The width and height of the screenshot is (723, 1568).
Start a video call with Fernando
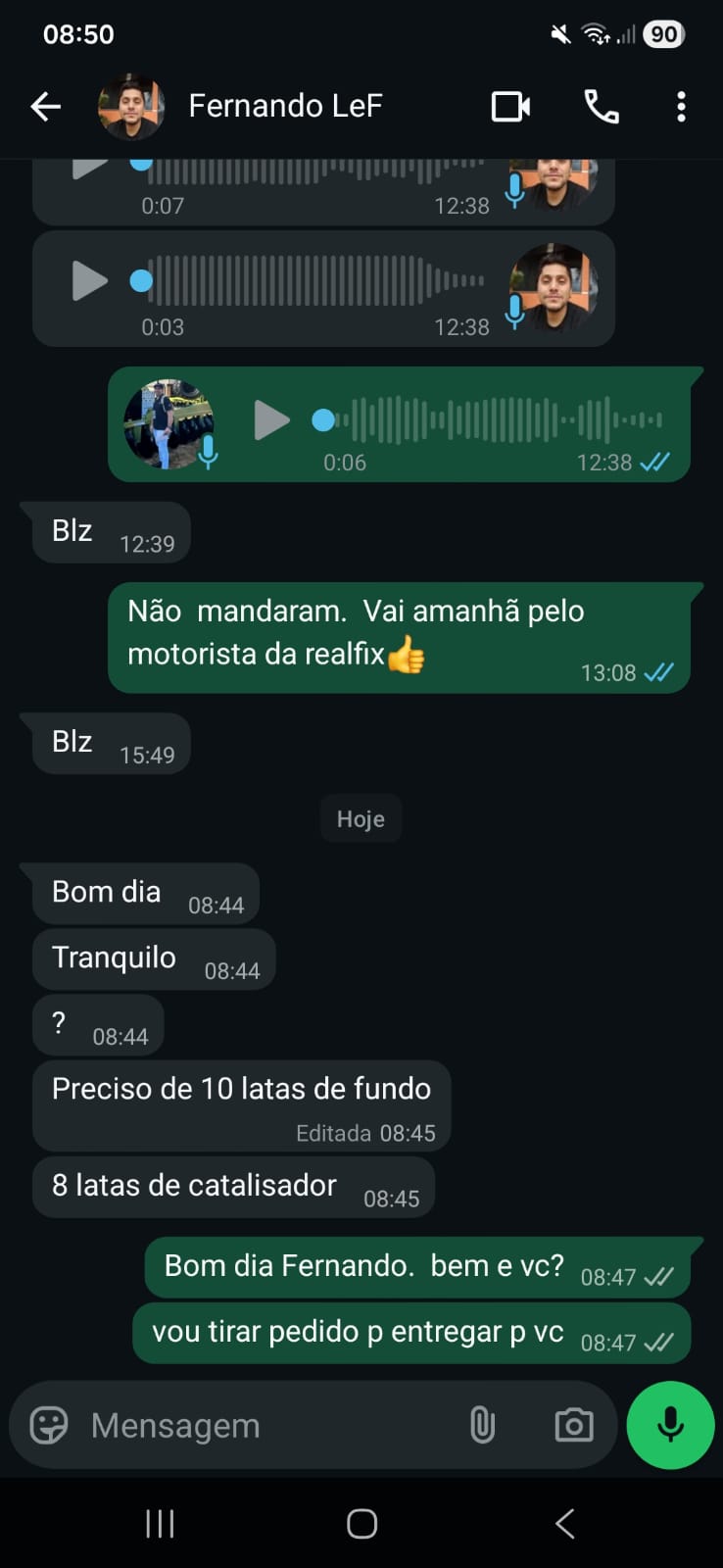point(510,106)
